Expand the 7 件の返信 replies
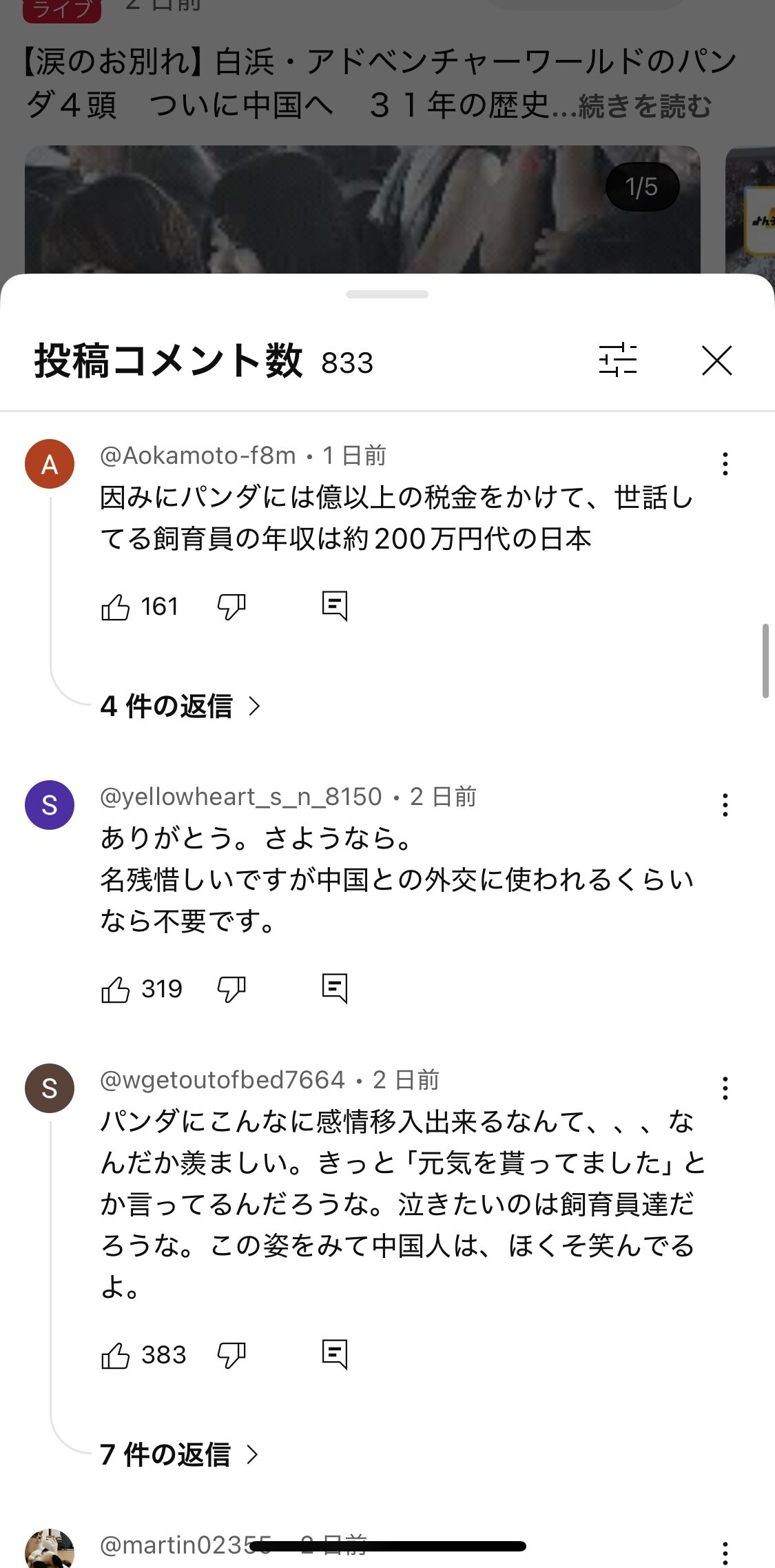Viewport: 775px width, 1568px height. [179, 1455]
